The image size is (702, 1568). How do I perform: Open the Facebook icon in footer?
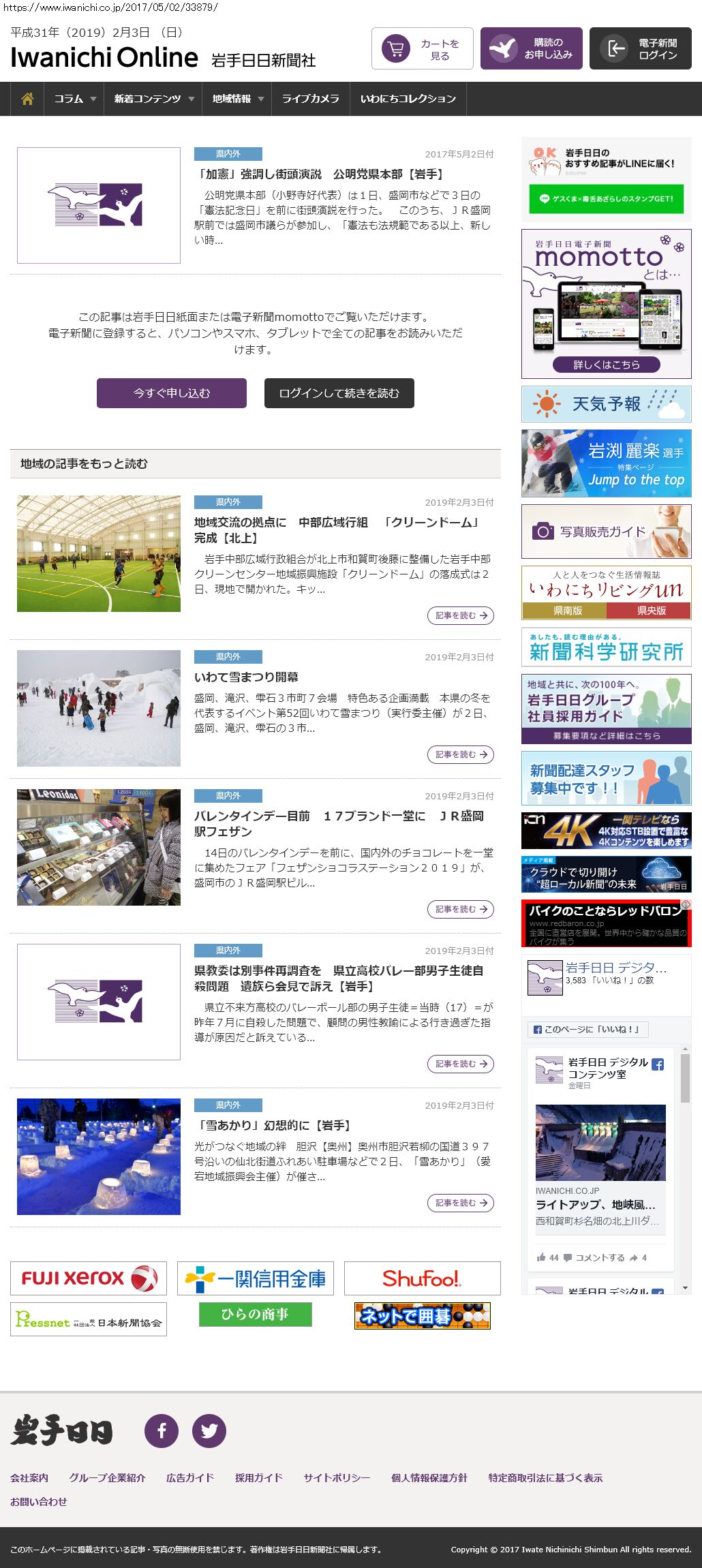click(x=162, y=1431)
